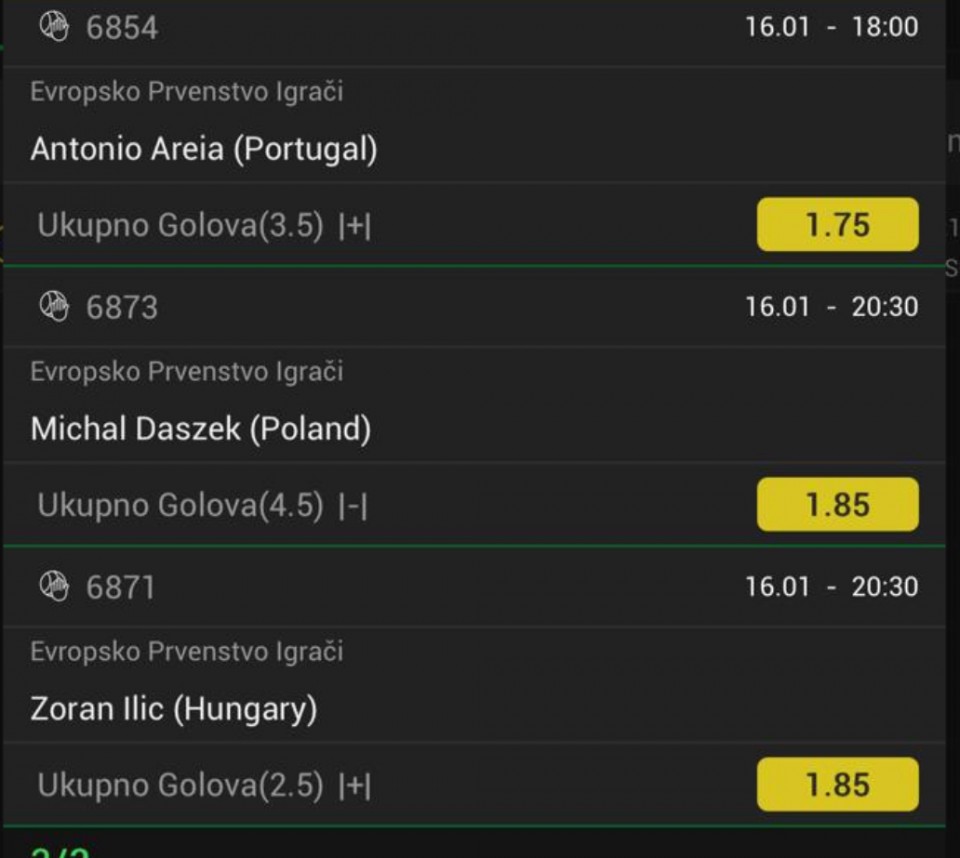Open the Michal Daszek (Poland) bet entry
Image resolution: width=960 pixels, height=858 pixels.
point(201,429)
